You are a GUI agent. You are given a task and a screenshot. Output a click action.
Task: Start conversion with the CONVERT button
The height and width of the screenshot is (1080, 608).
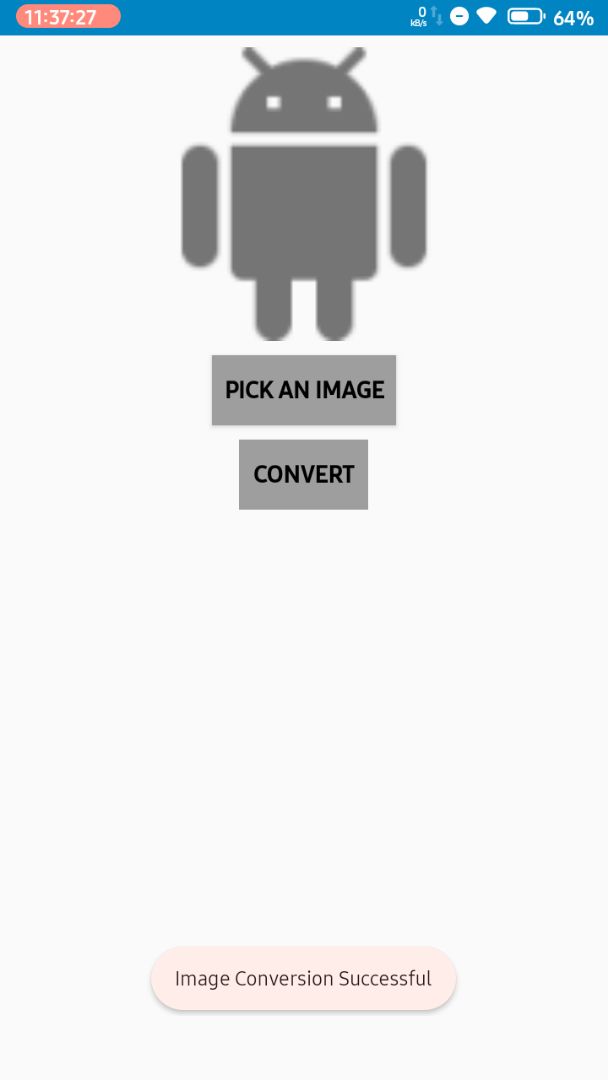303,474
